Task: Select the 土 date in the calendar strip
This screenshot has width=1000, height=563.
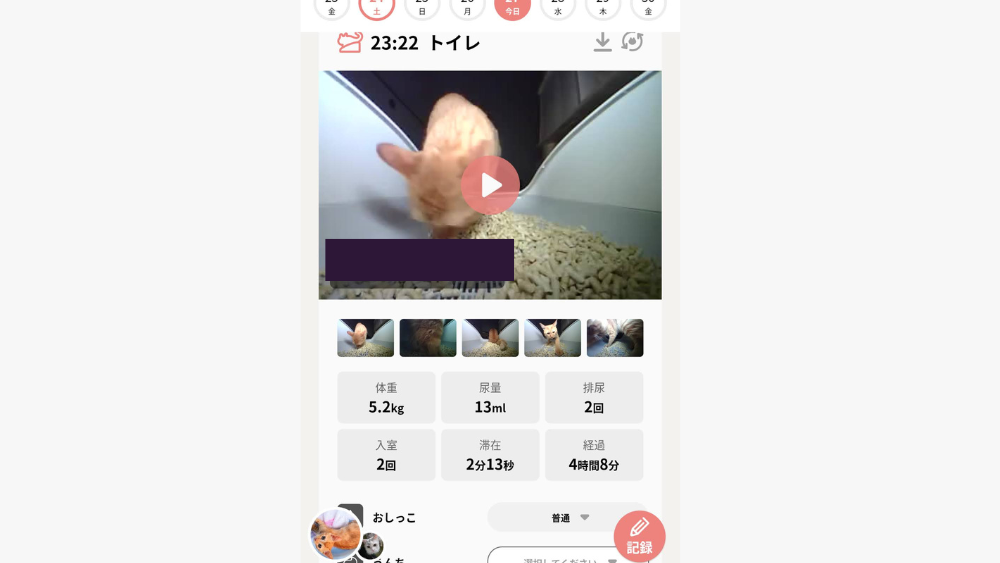Action: pyautogui.click(x=377, y=6)
